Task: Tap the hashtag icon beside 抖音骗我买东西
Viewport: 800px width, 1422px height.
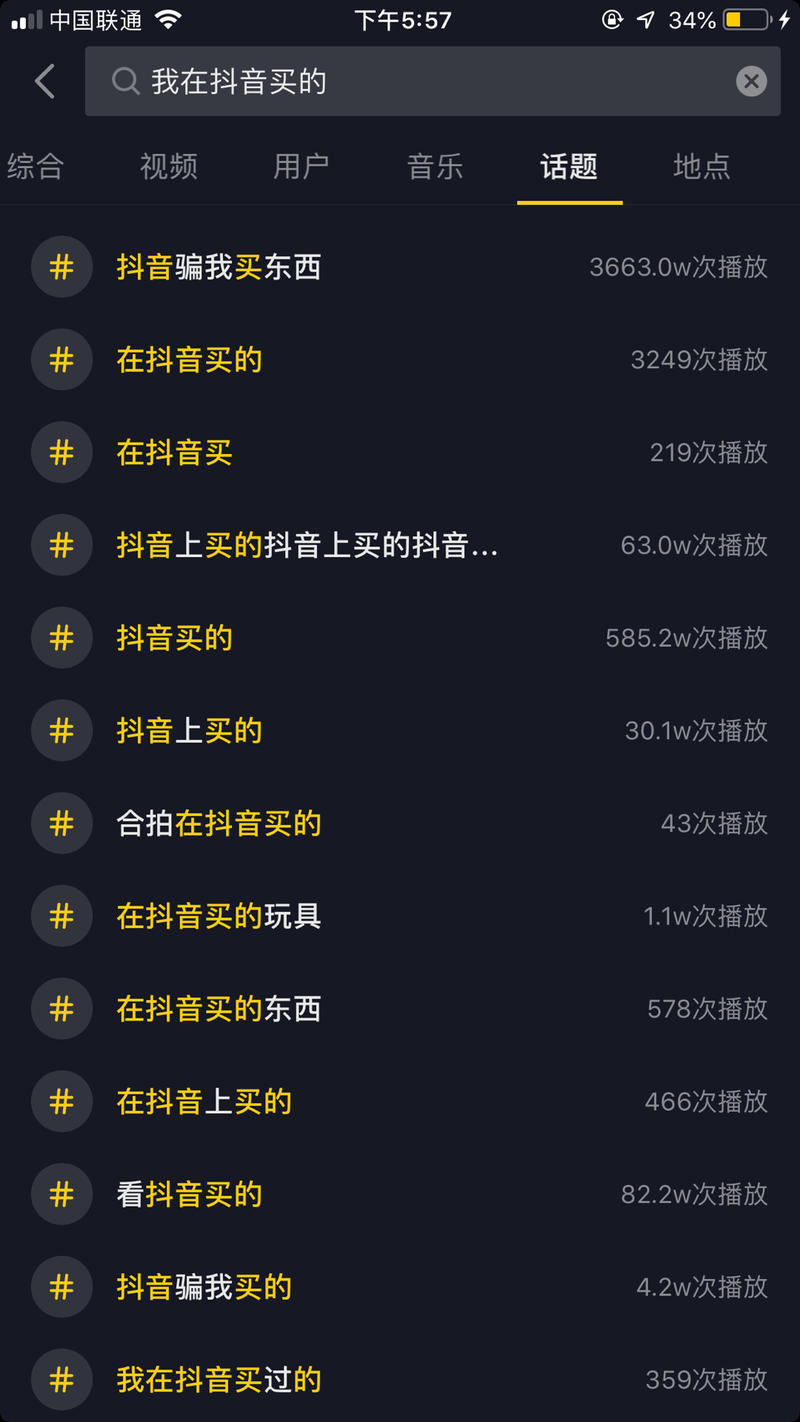Action: [62, 266]
